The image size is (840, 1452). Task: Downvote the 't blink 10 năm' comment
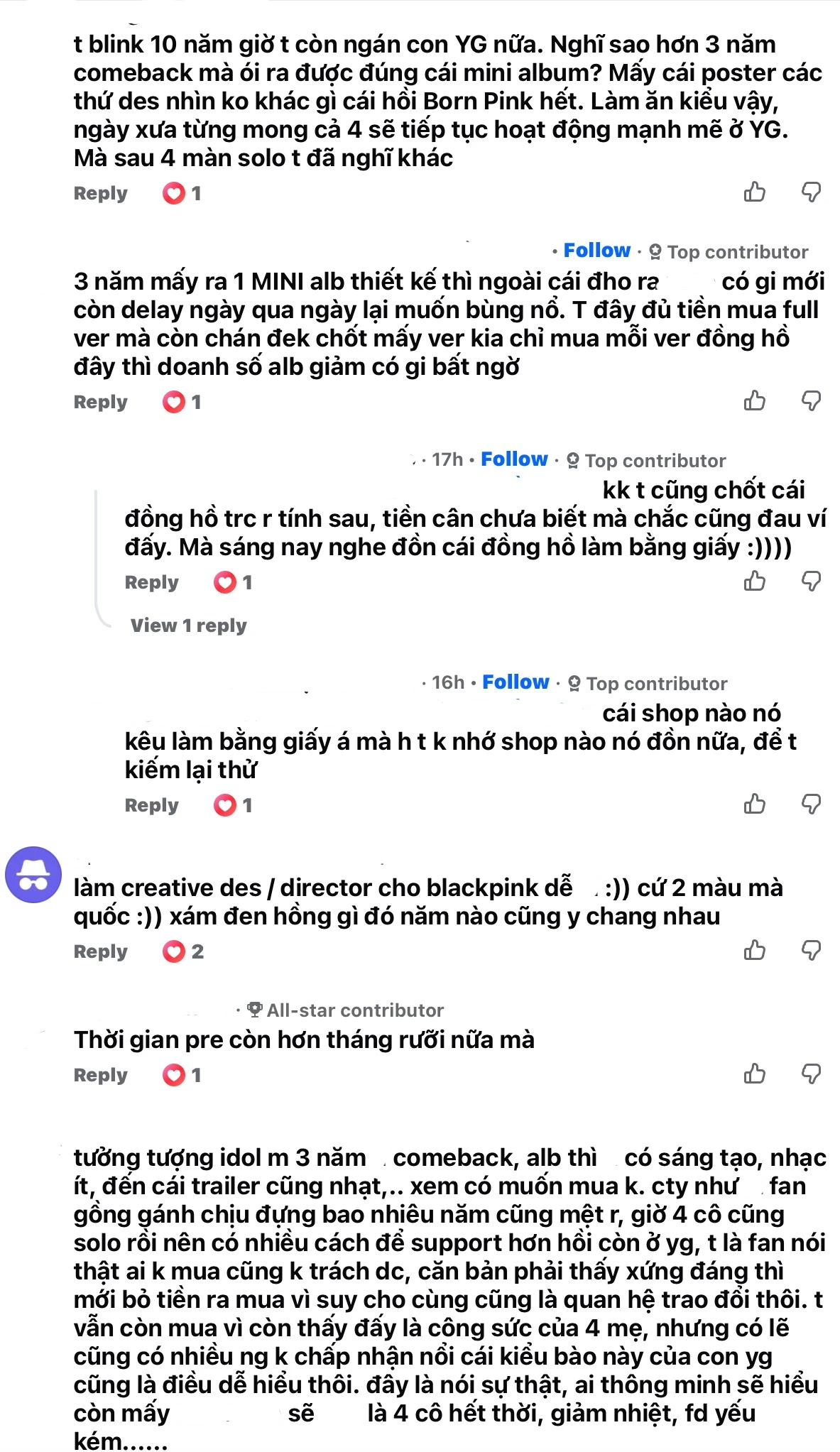tap(811, 192)
